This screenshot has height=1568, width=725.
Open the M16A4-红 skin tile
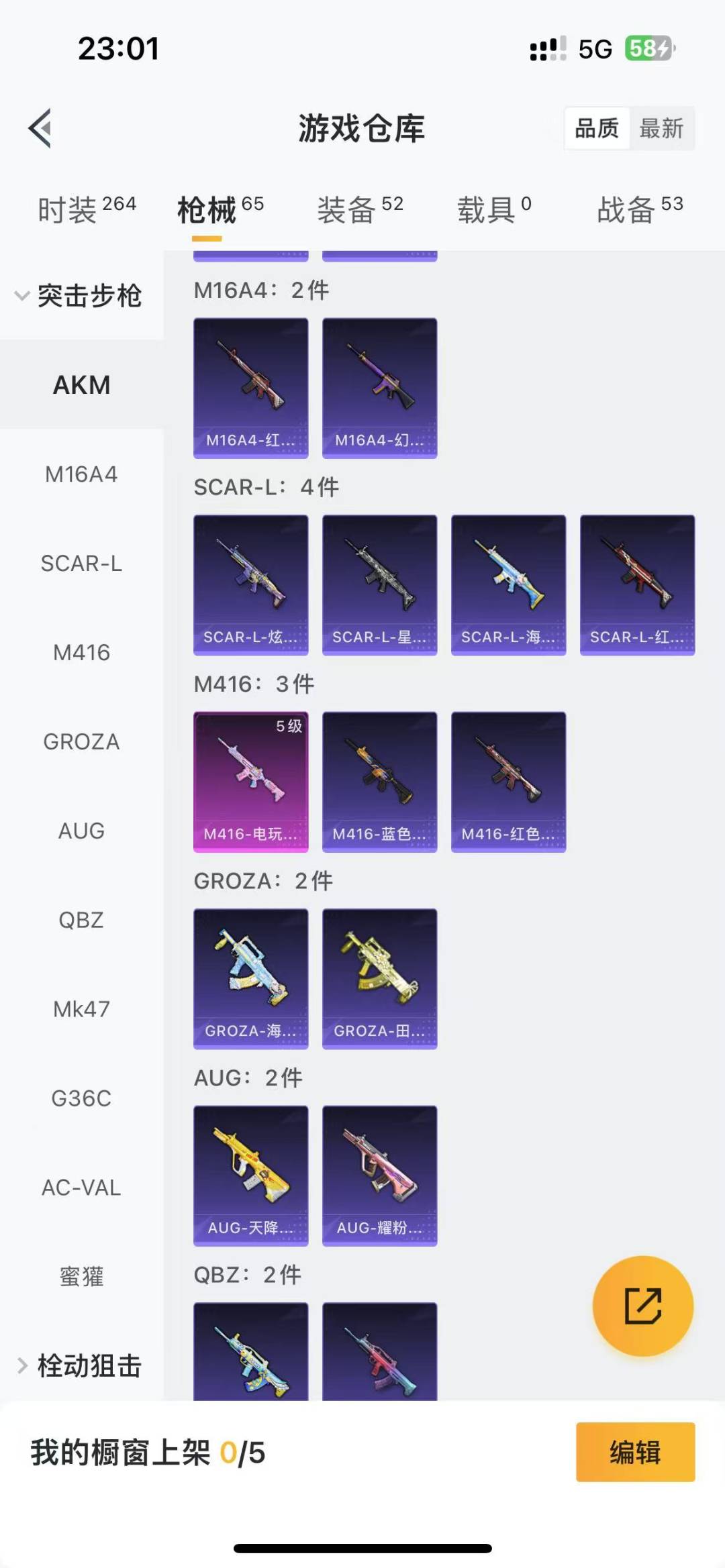(x=251, y=388)
